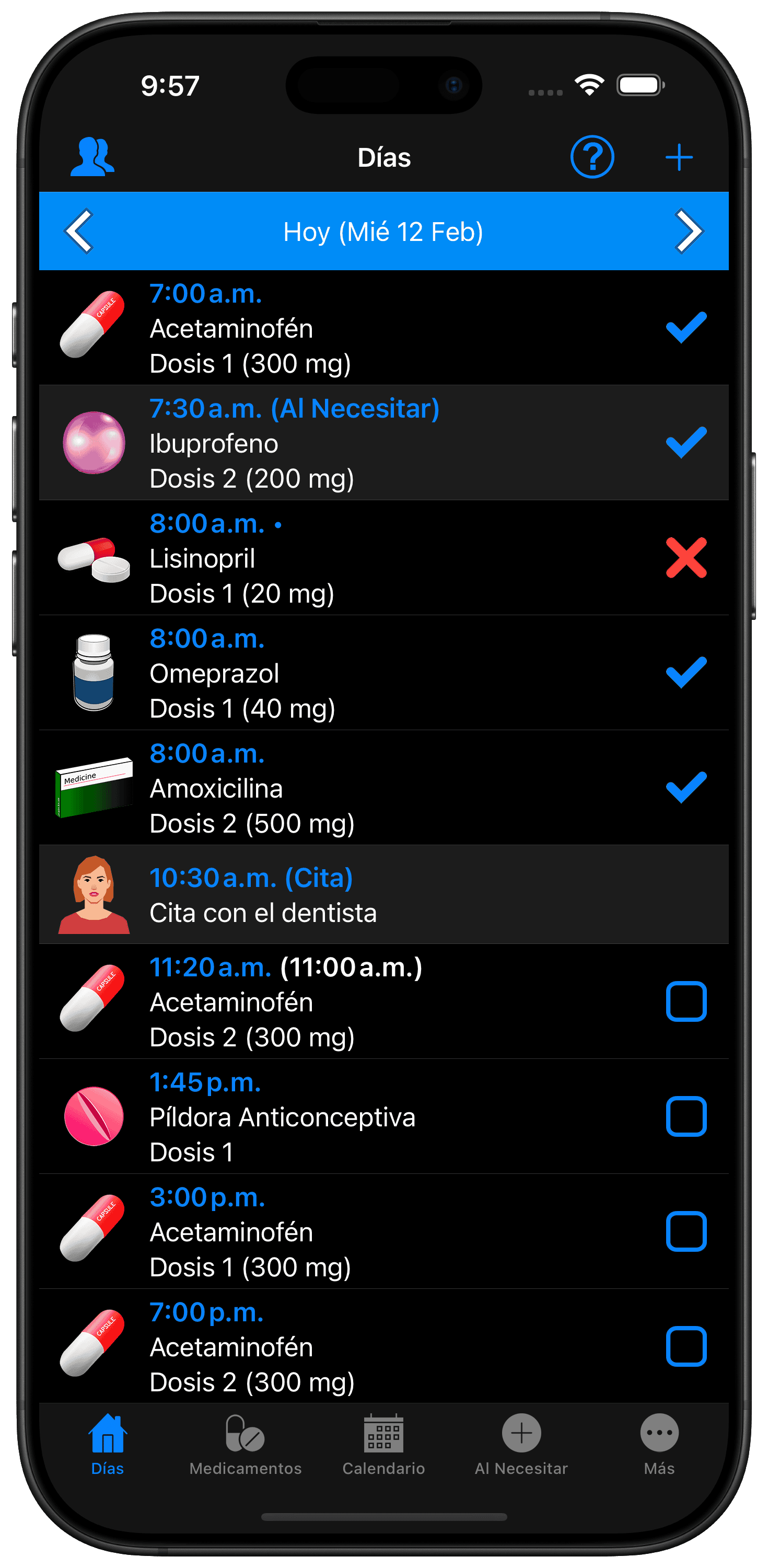Open the Al Necesitar tab
The width and height of the screenshot is (768, 1568).
(521, 1445)
